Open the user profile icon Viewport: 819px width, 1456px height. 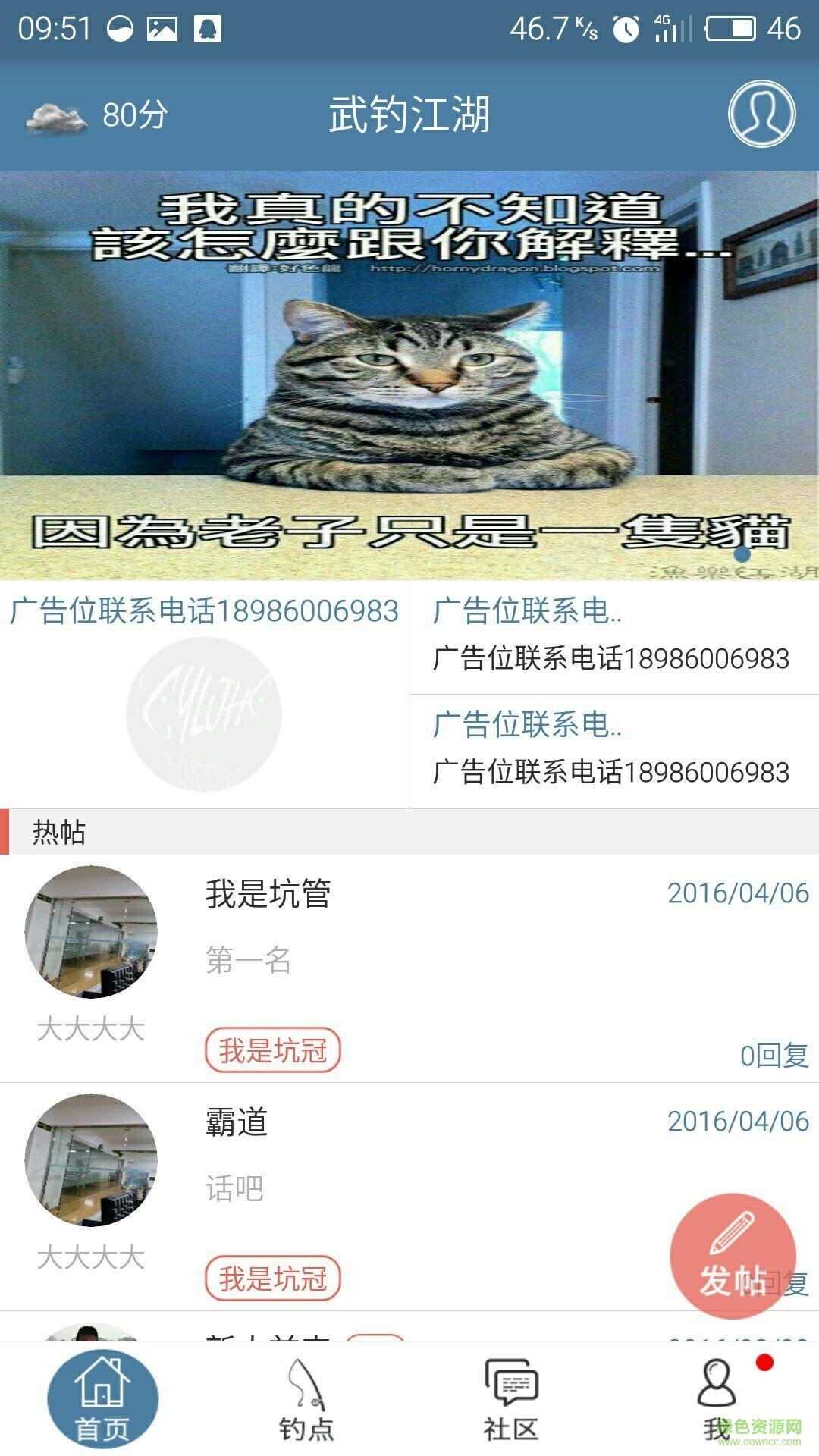coord(761,114)
